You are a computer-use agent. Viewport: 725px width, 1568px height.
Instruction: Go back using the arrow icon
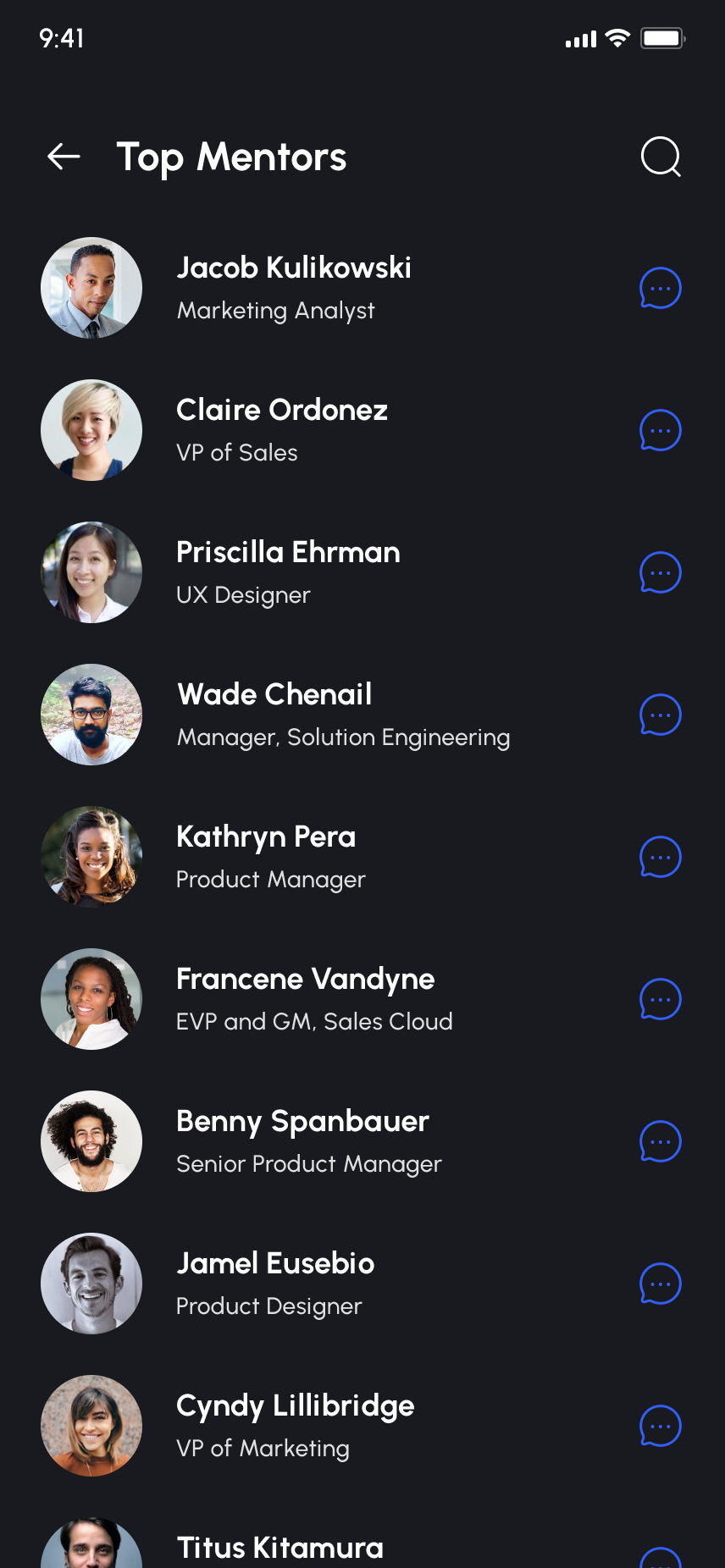pyautogui.click(x=64, y=157)
